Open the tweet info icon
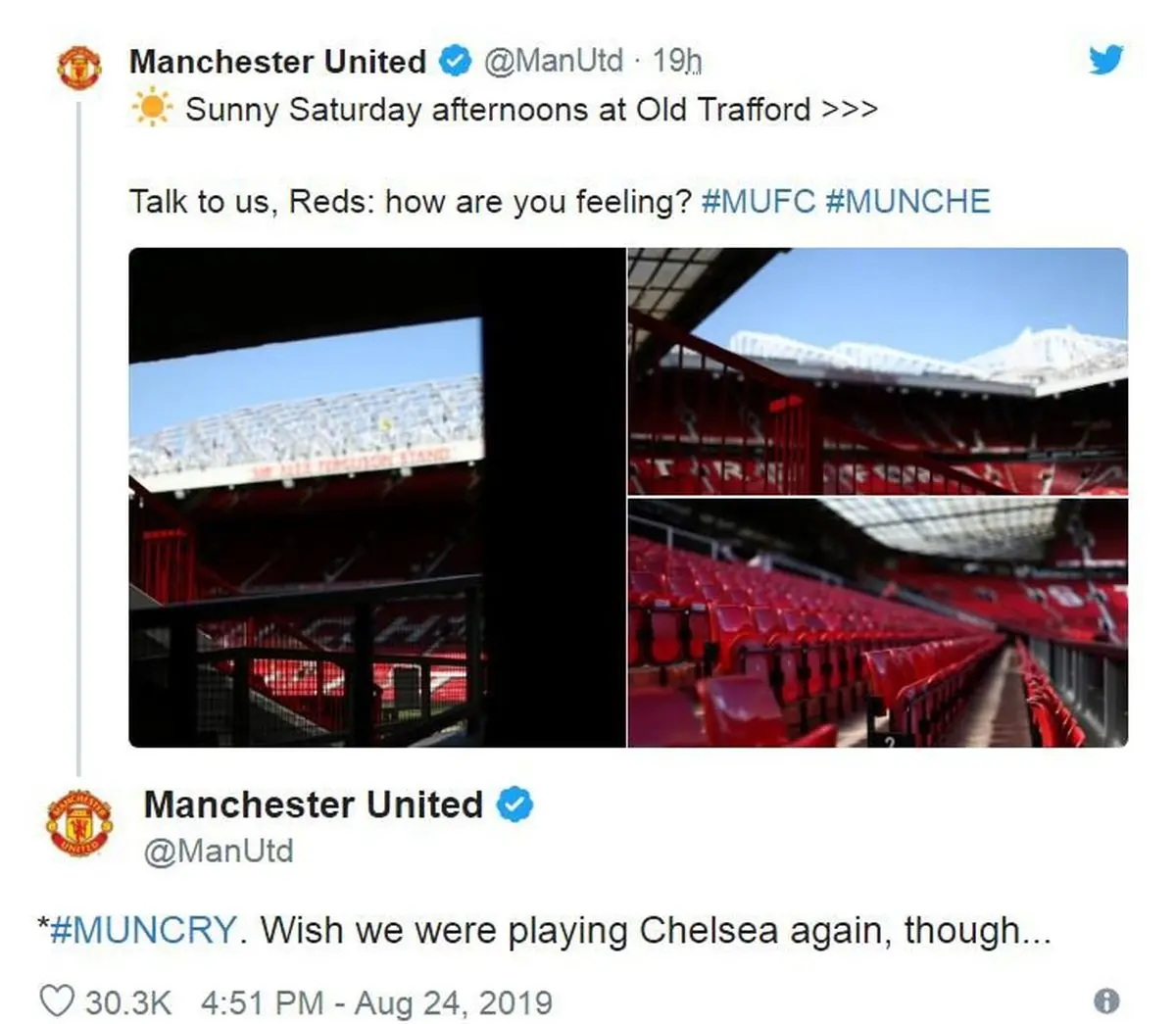Image resolution: width=1176 pixels, height=1024 pixels. 1105,1000
